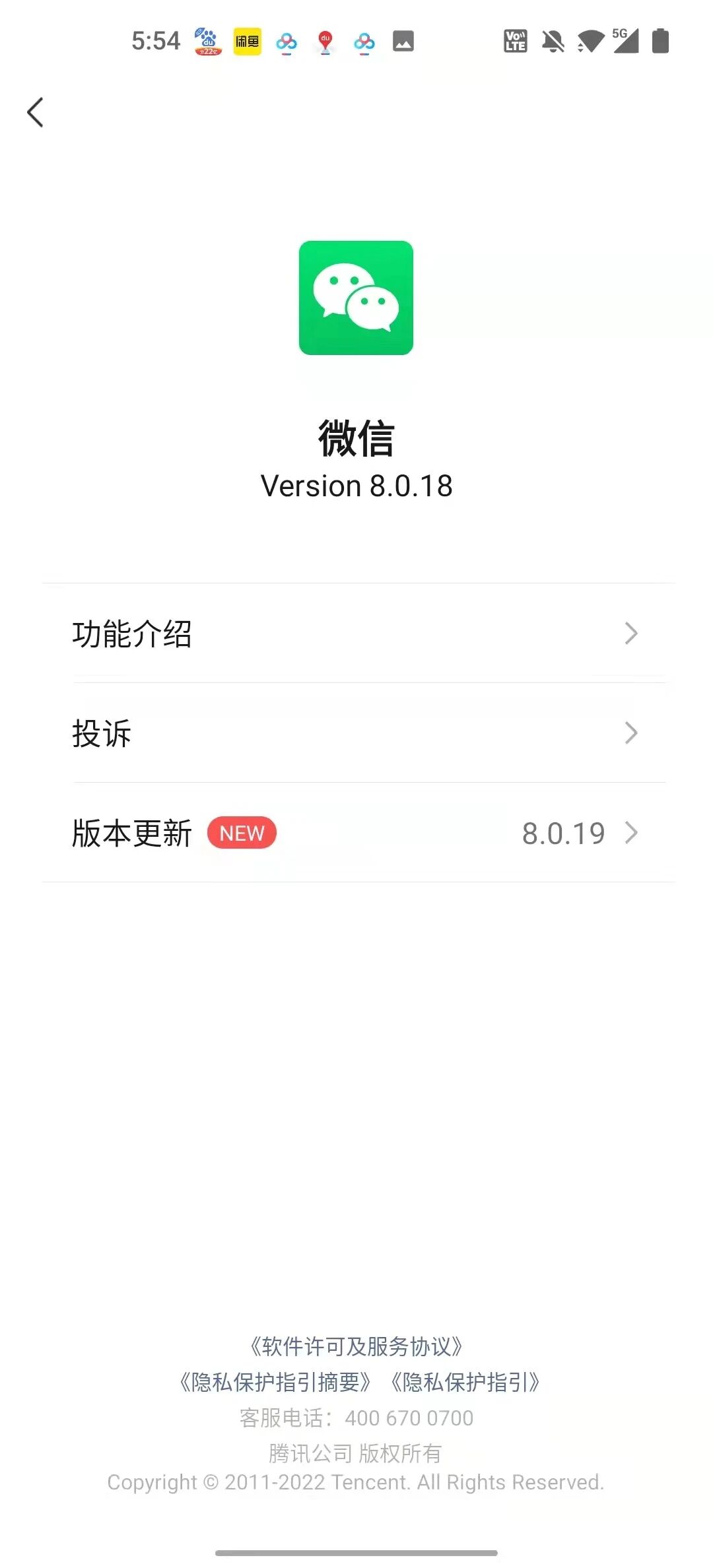Open the 《隐私保护指引》 link
713x1568 pixels.
tap(465, 1382)
